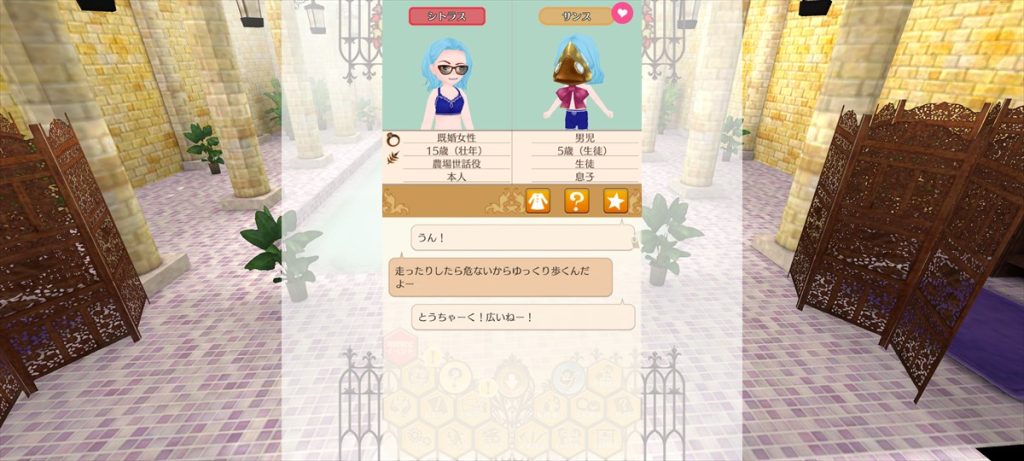The image size is (1024, 461).
Task: Open the clothing outfit icon
Action: point(538,201)
